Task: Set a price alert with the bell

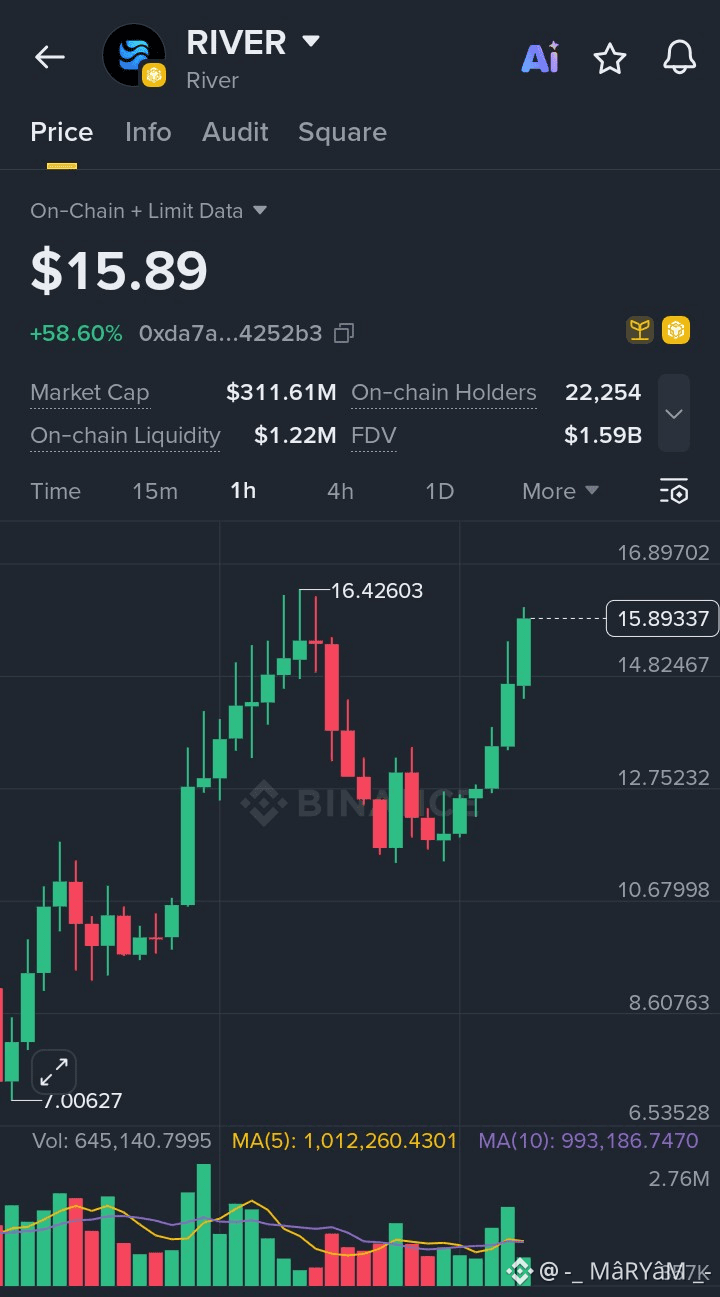Action: (679, 58)
